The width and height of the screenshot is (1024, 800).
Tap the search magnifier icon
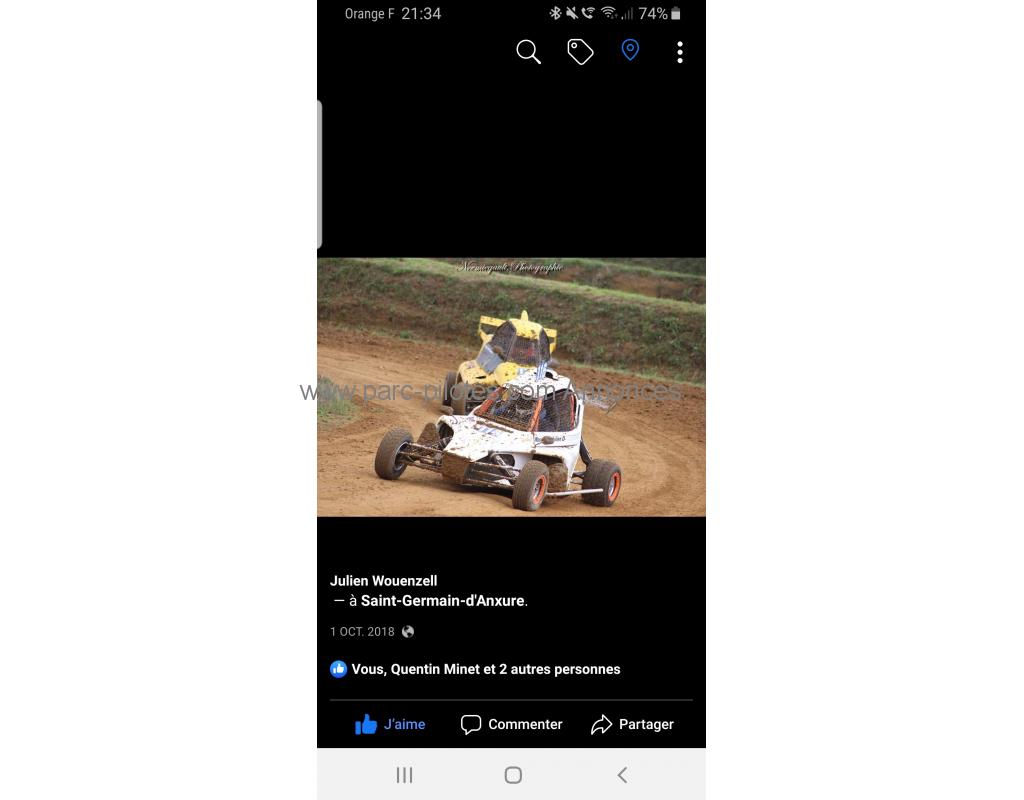(x=528, y=52)
